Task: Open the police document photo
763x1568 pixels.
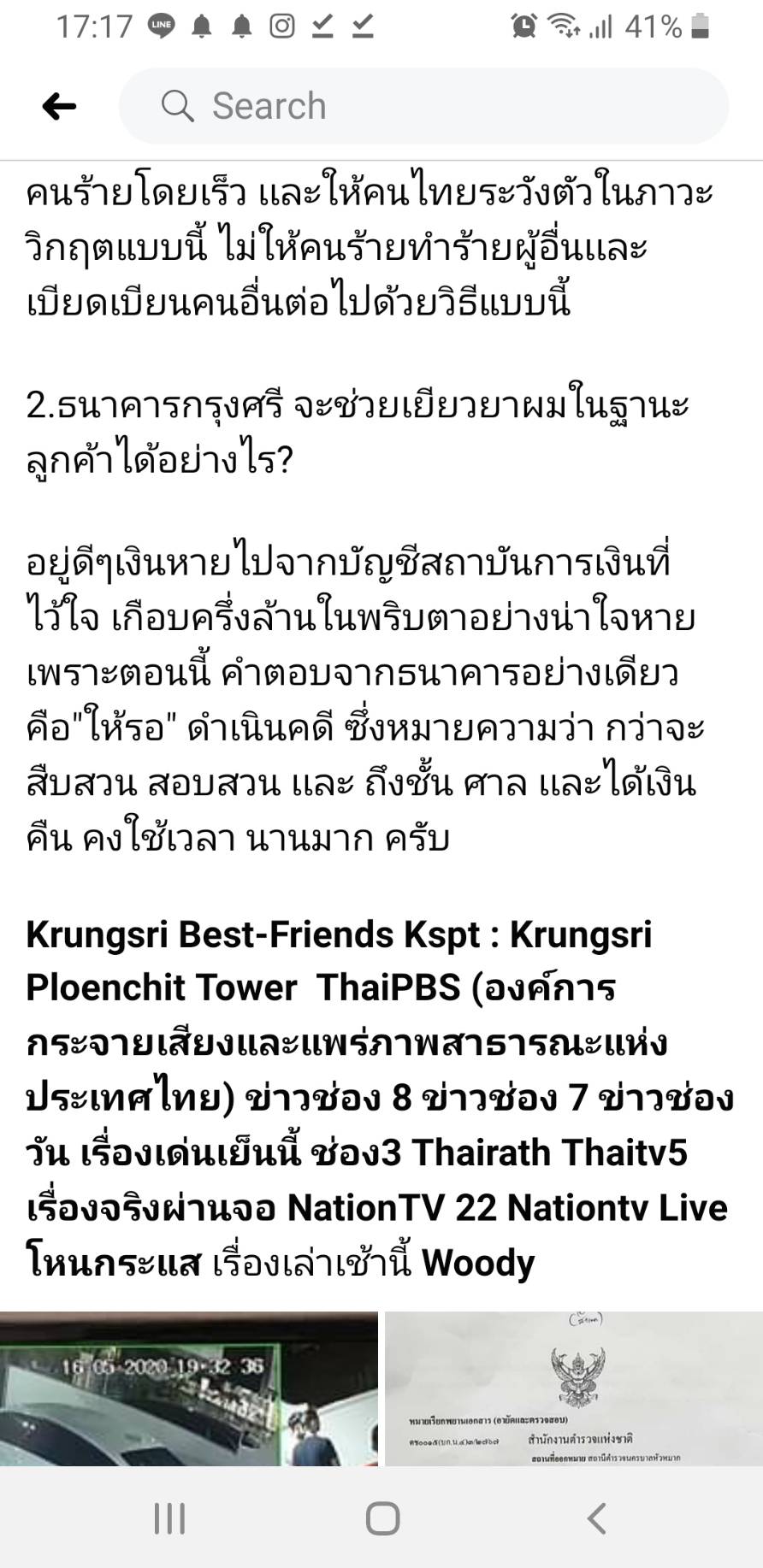Action: tap(574, 1388)
